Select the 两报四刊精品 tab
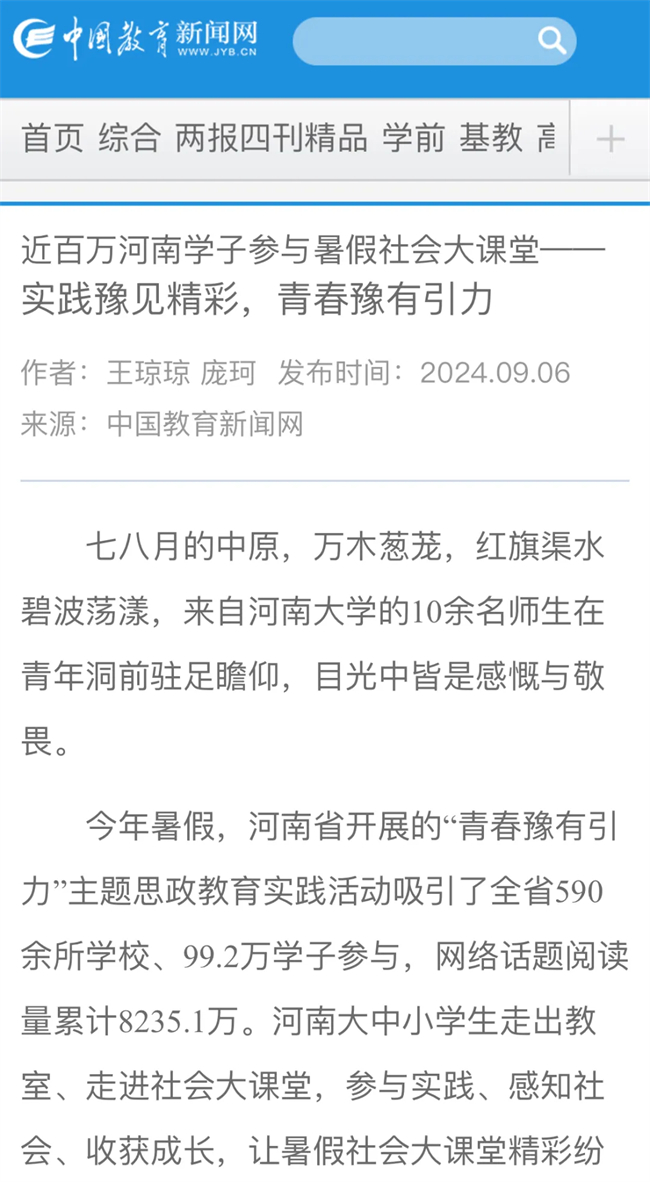The height and width of the screenshot is (1182, 650). pyautogui.click(x=271, y=138)
